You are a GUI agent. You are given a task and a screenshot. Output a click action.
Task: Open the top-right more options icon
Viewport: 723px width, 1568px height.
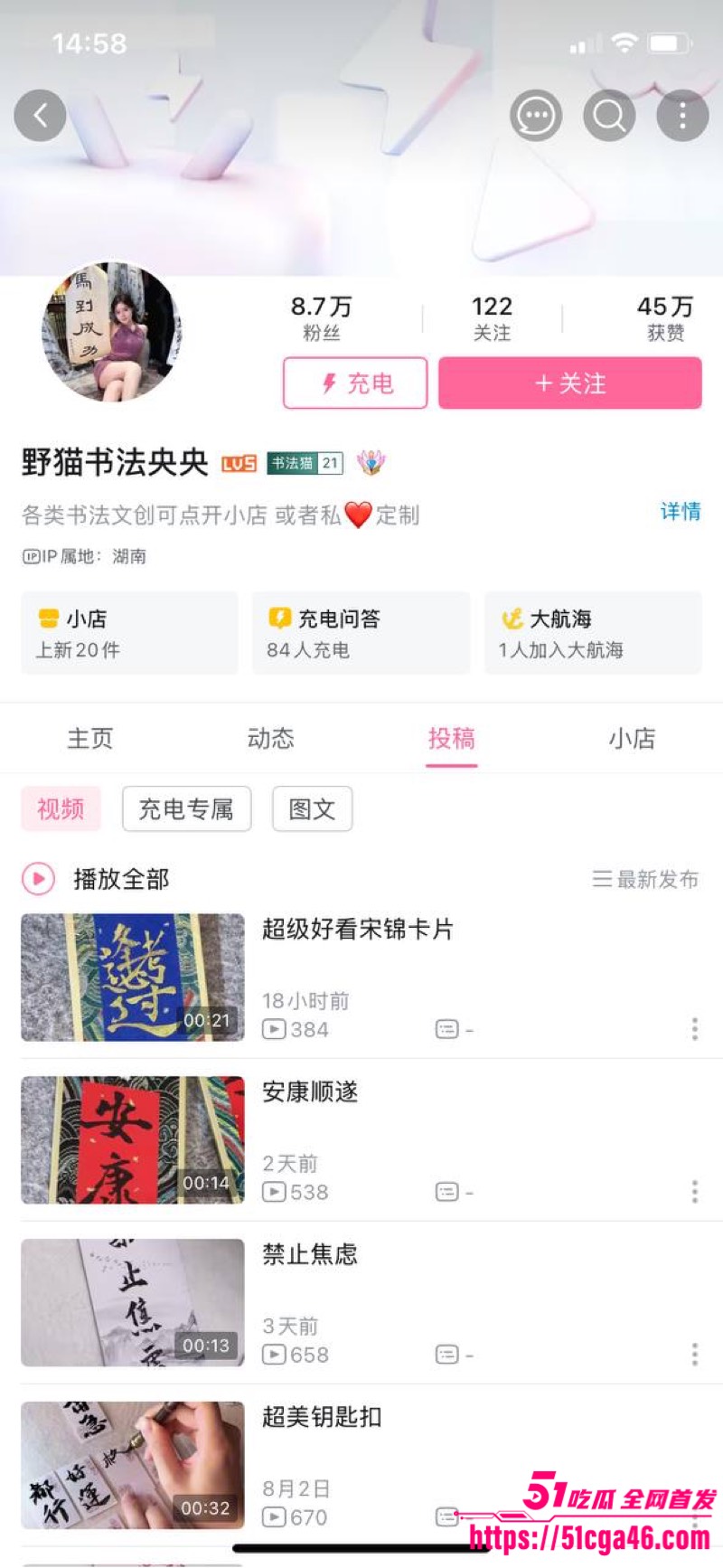coord(682,115)
